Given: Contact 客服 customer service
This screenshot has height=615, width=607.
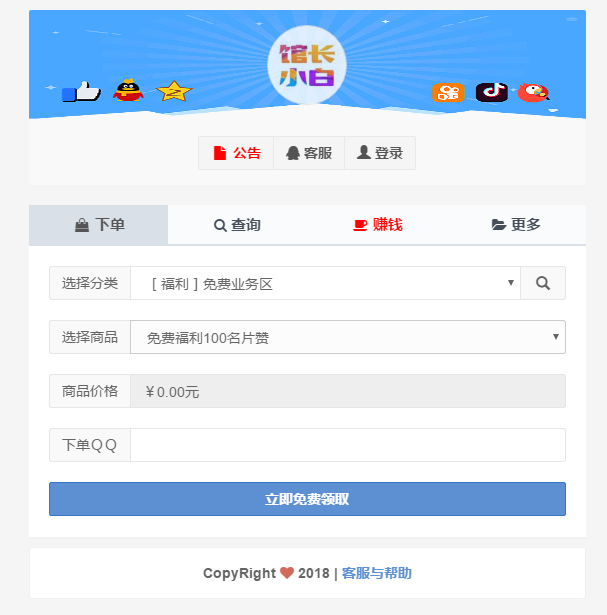Looking at the screenshot, I should tap(308, 153).
